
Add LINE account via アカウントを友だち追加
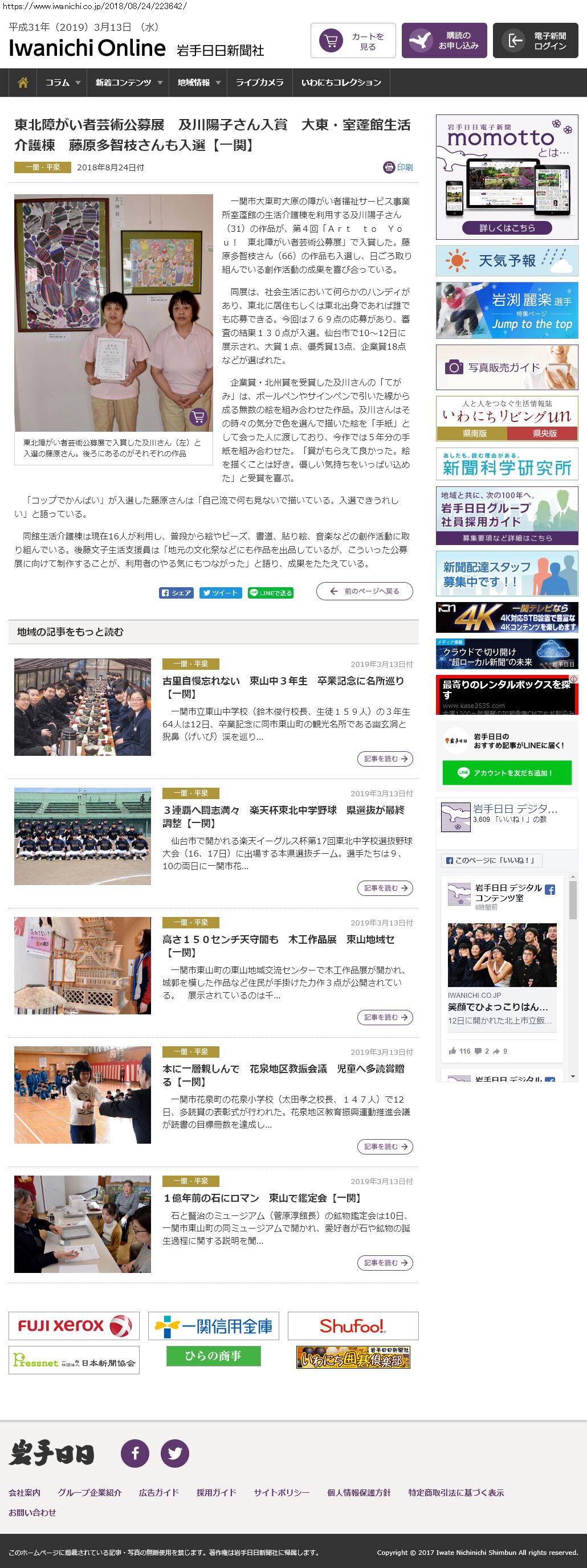pos(507,773)
